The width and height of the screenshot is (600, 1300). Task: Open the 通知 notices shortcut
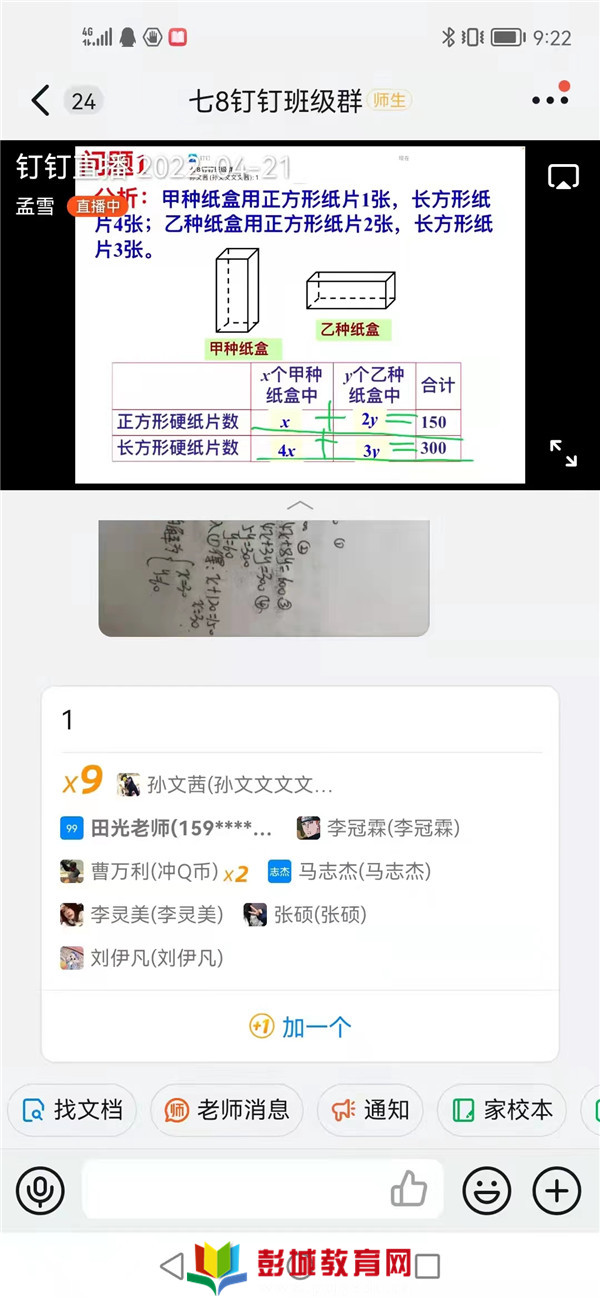pyautogui.click(x=371, y=1110)
